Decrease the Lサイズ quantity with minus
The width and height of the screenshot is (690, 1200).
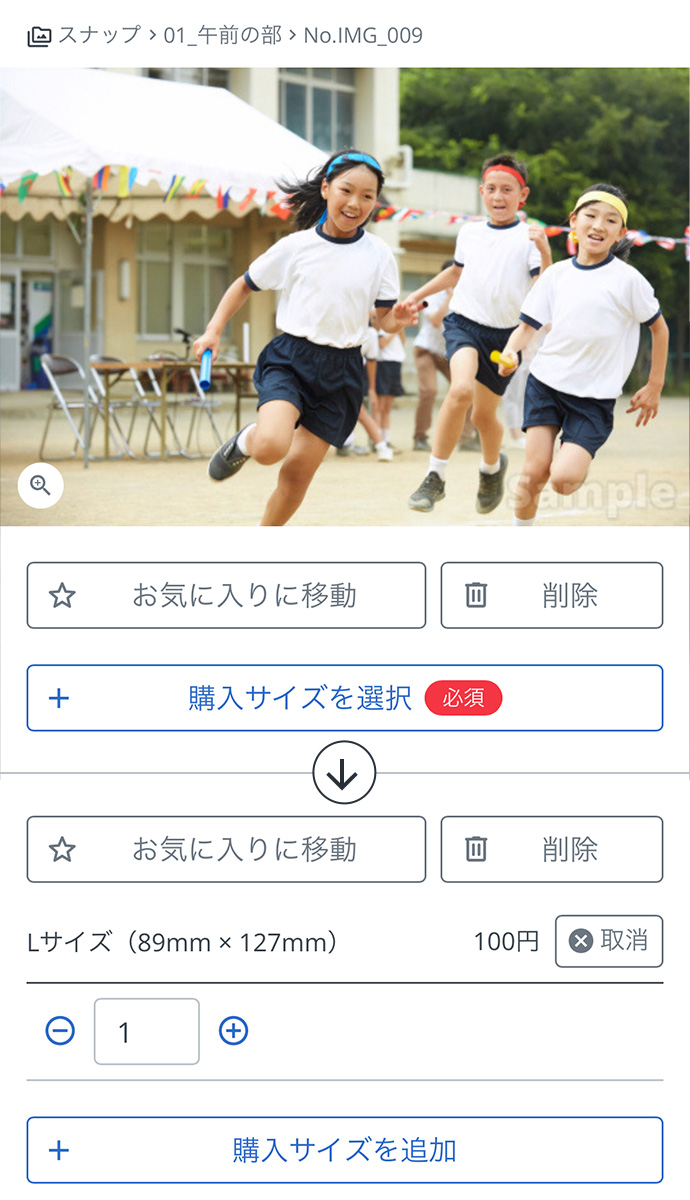pyautogui.click(x=60, y=1031)
